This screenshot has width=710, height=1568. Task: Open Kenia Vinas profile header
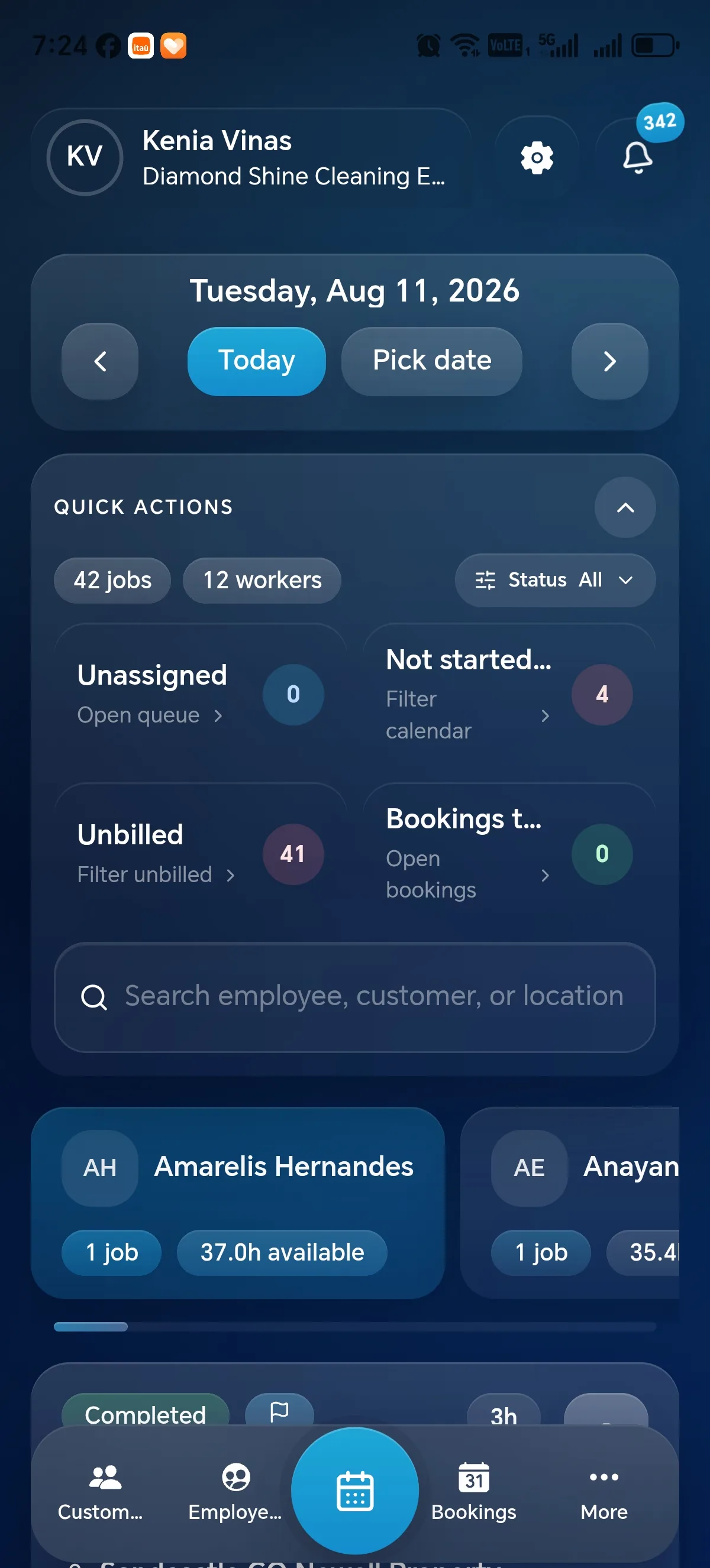click(x=251, y=158)
